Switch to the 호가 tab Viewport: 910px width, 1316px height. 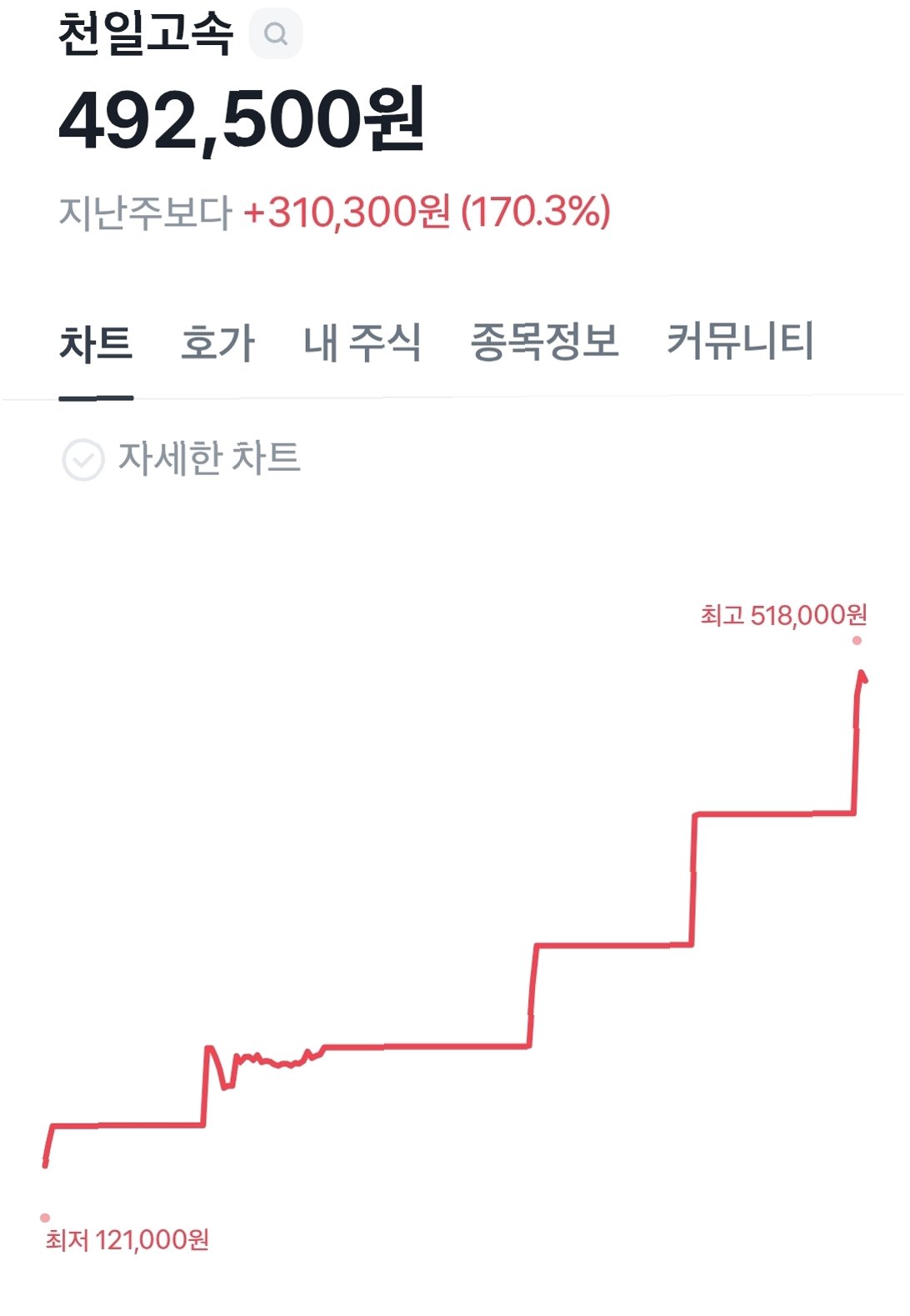[x=217, y=343]
